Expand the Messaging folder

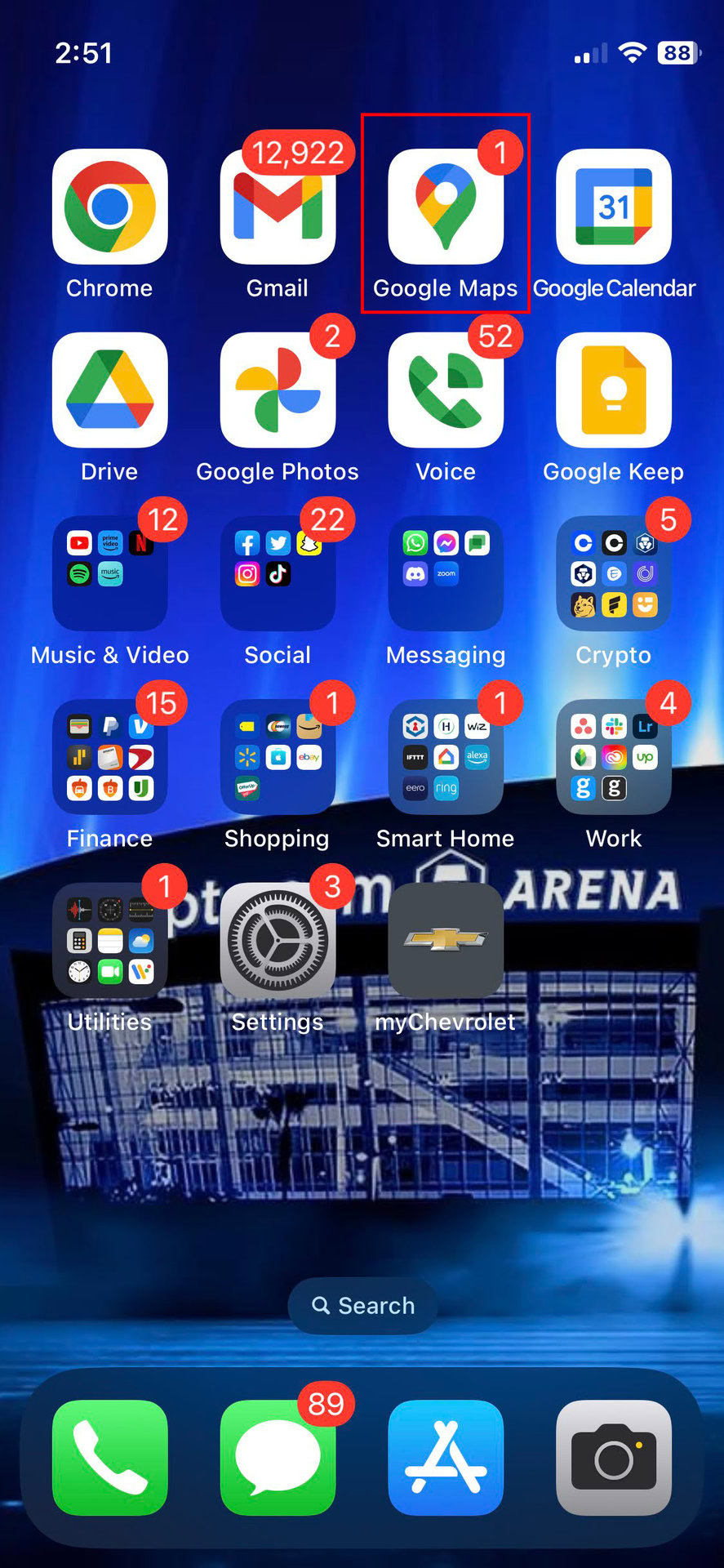(446, 573)
